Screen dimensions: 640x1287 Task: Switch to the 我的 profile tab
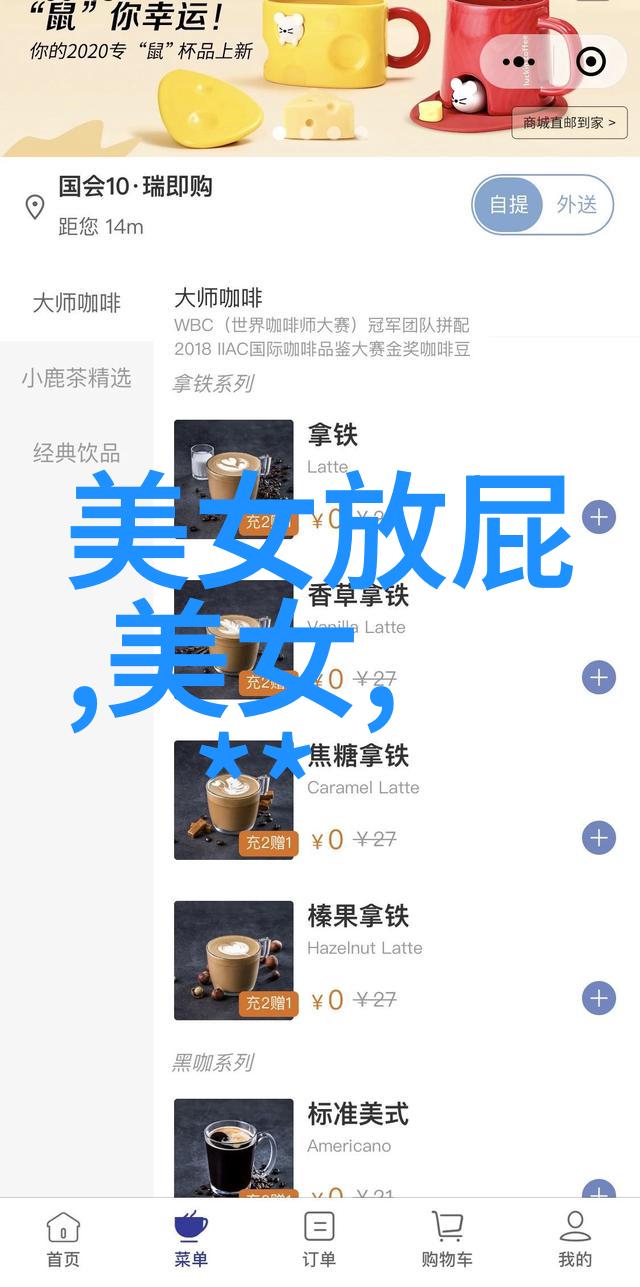(575, 1240)
